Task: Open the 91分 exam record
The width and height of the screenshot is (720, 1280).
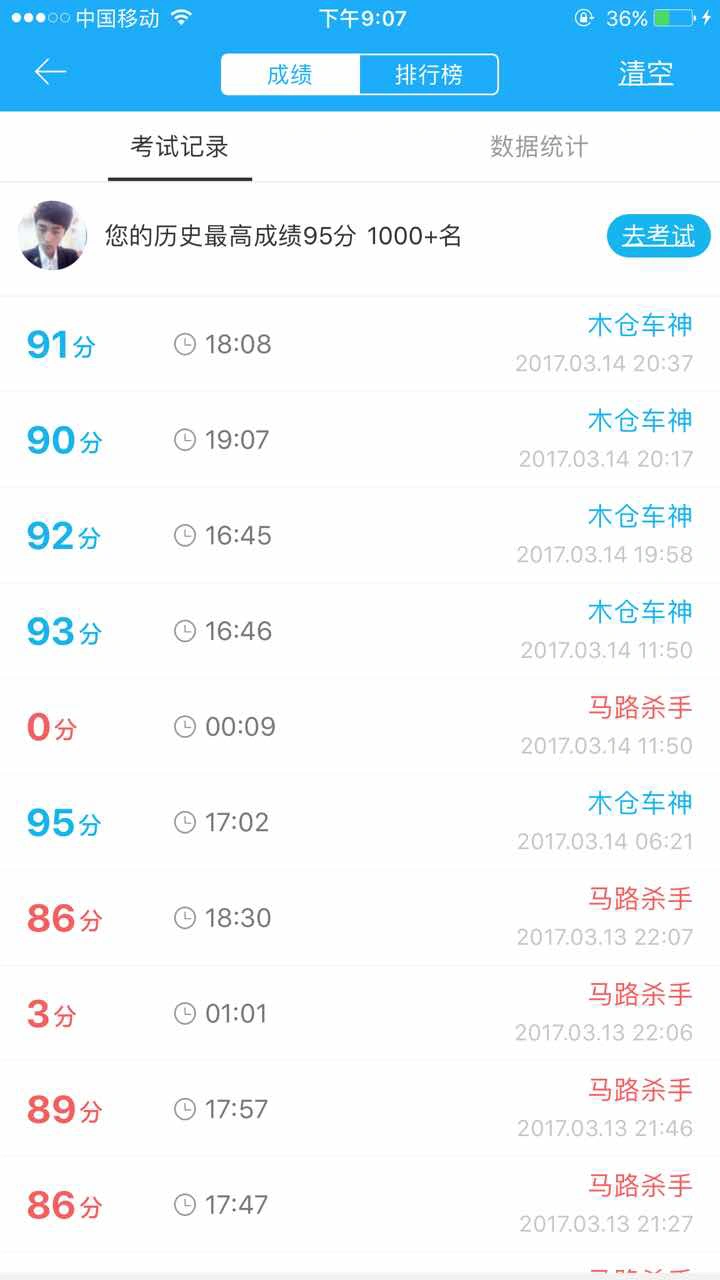Action: pos(360,344)
